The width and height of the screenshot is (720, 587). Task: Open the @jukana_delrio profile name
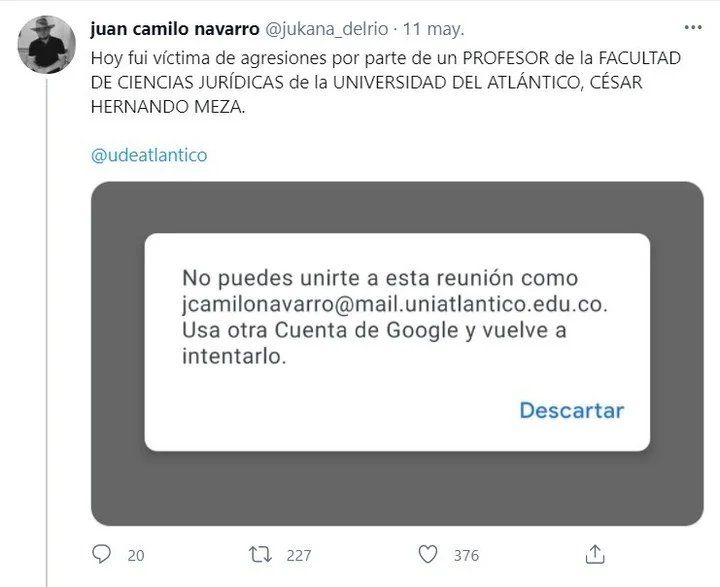point(328,28)
